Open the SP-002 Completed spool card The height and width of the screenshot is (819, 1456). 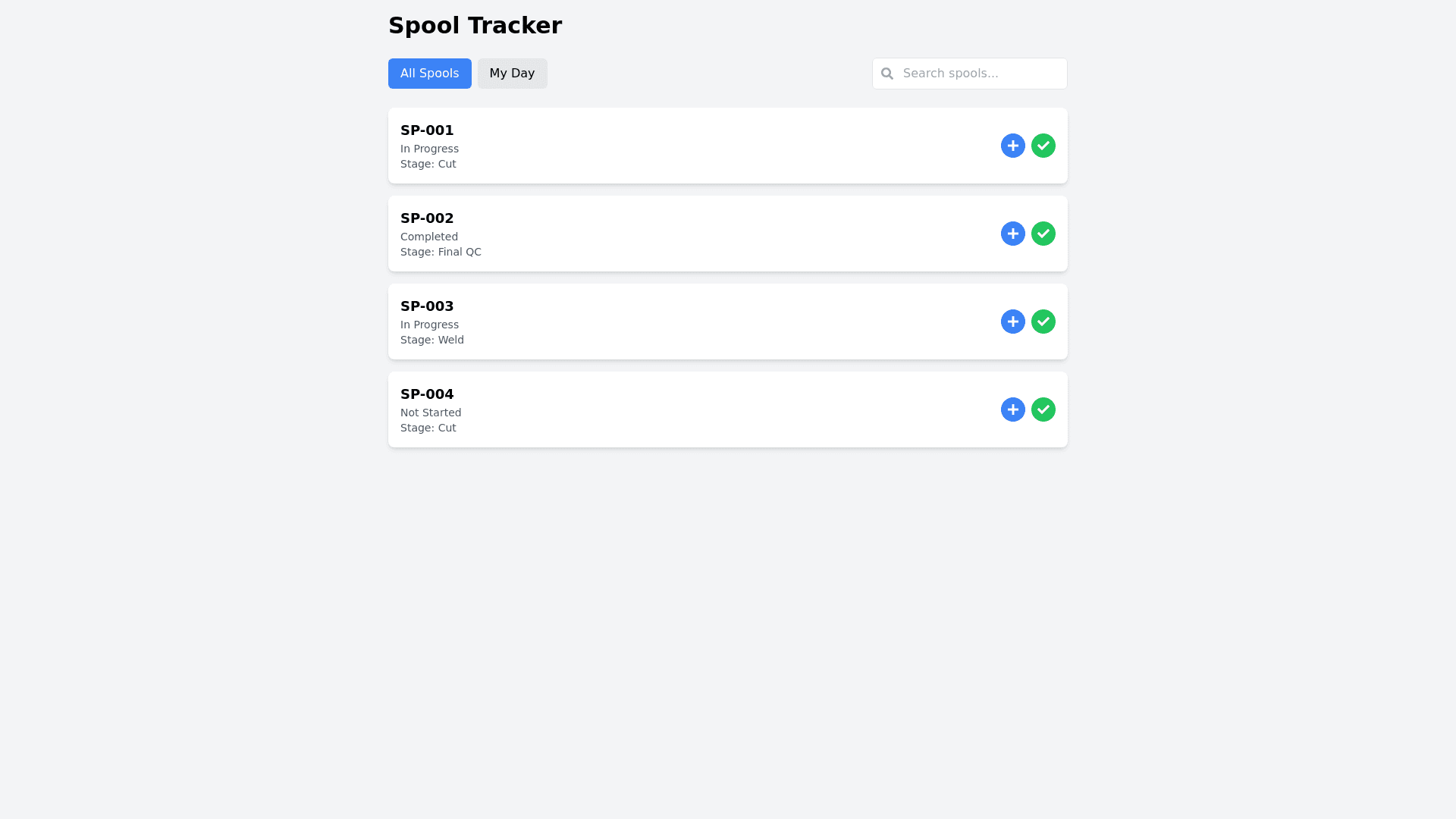pyautogui.click(x=682, y=234)
